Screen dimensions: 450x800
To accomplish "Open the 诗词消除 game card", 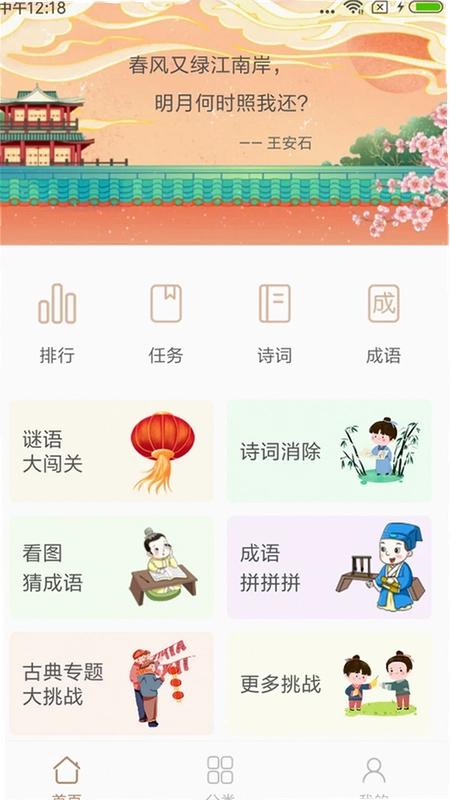I will pos(329,451).
